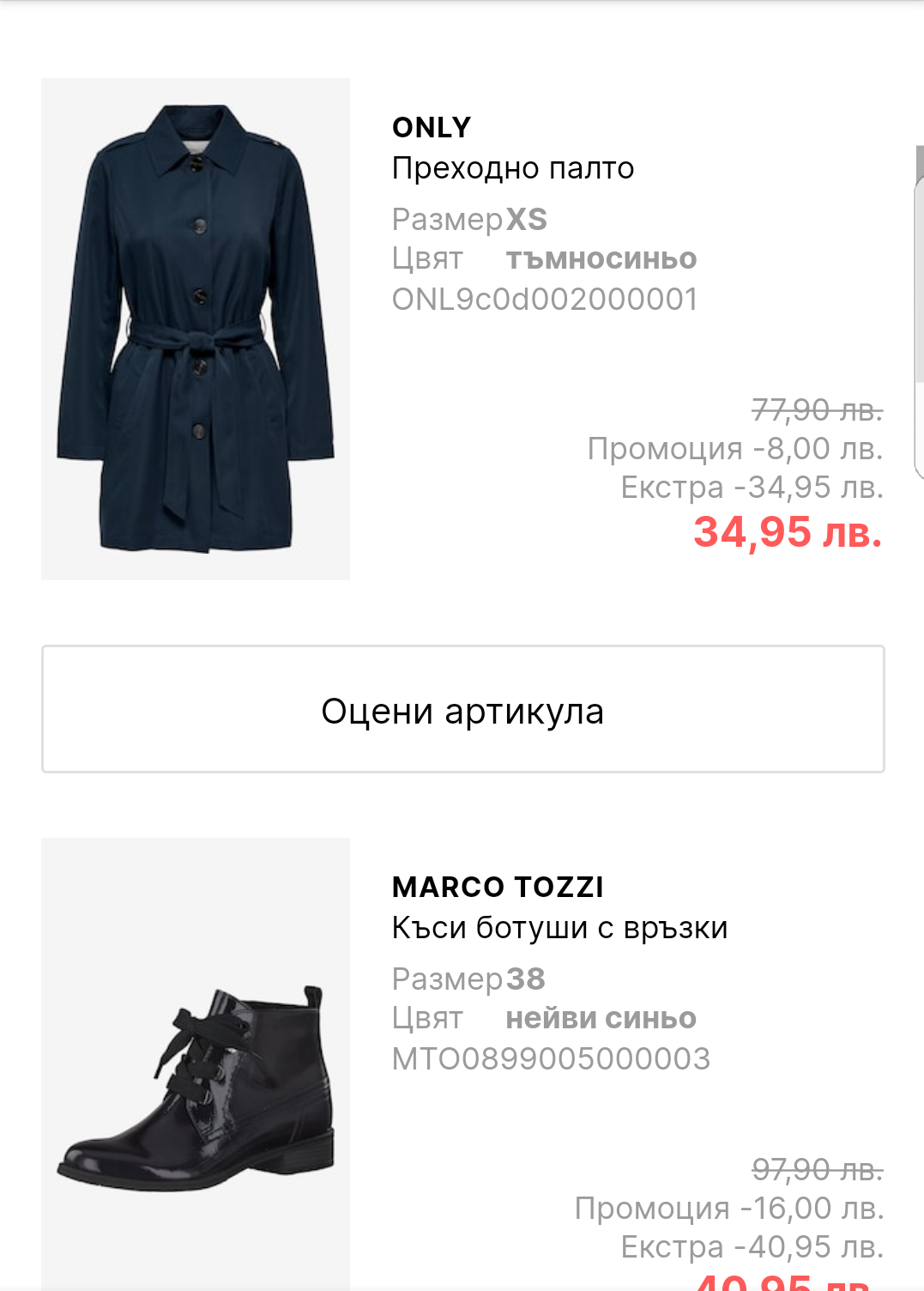924x1291 pixels.
Task: Open the ONLY coat product image
Action: point(196,329)
